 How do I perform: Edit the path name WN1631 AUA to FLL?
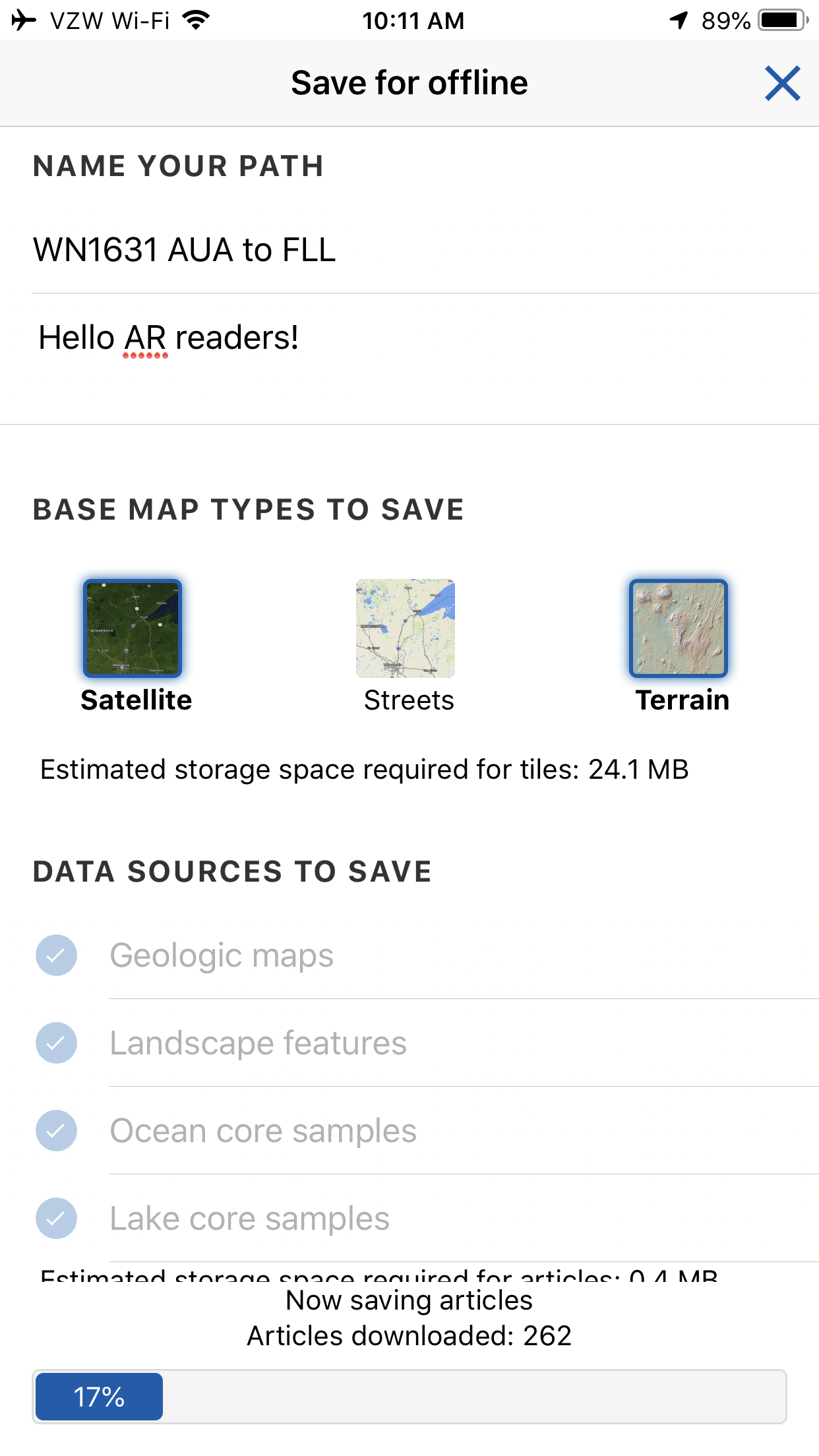click(x=425, y=250)
